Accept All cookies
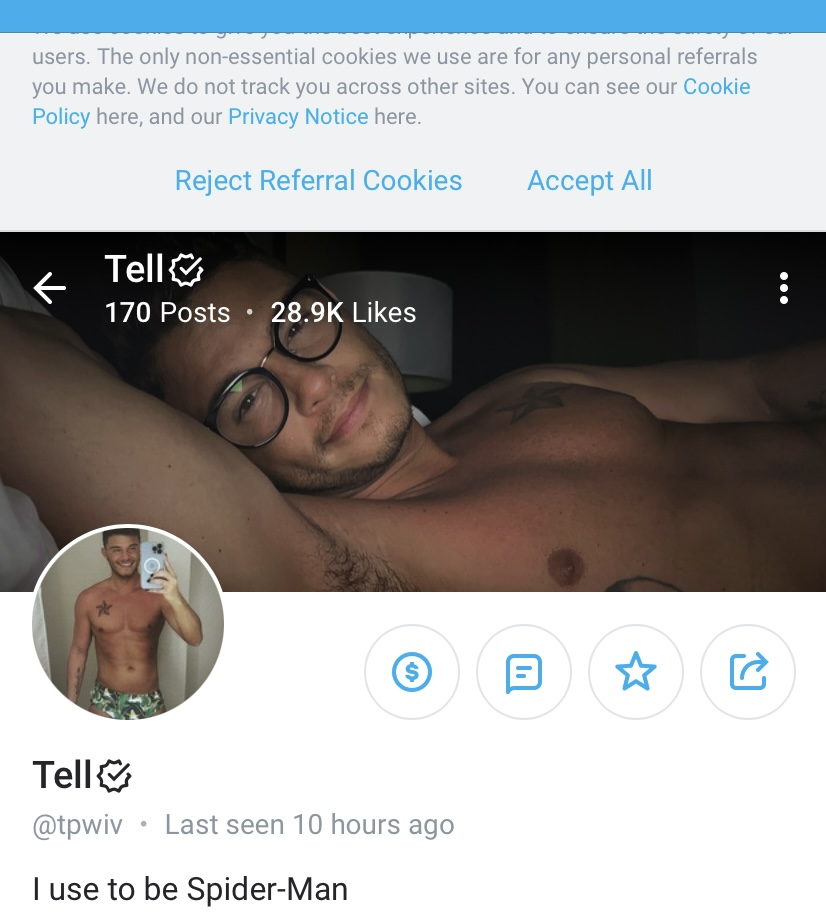 589,181
